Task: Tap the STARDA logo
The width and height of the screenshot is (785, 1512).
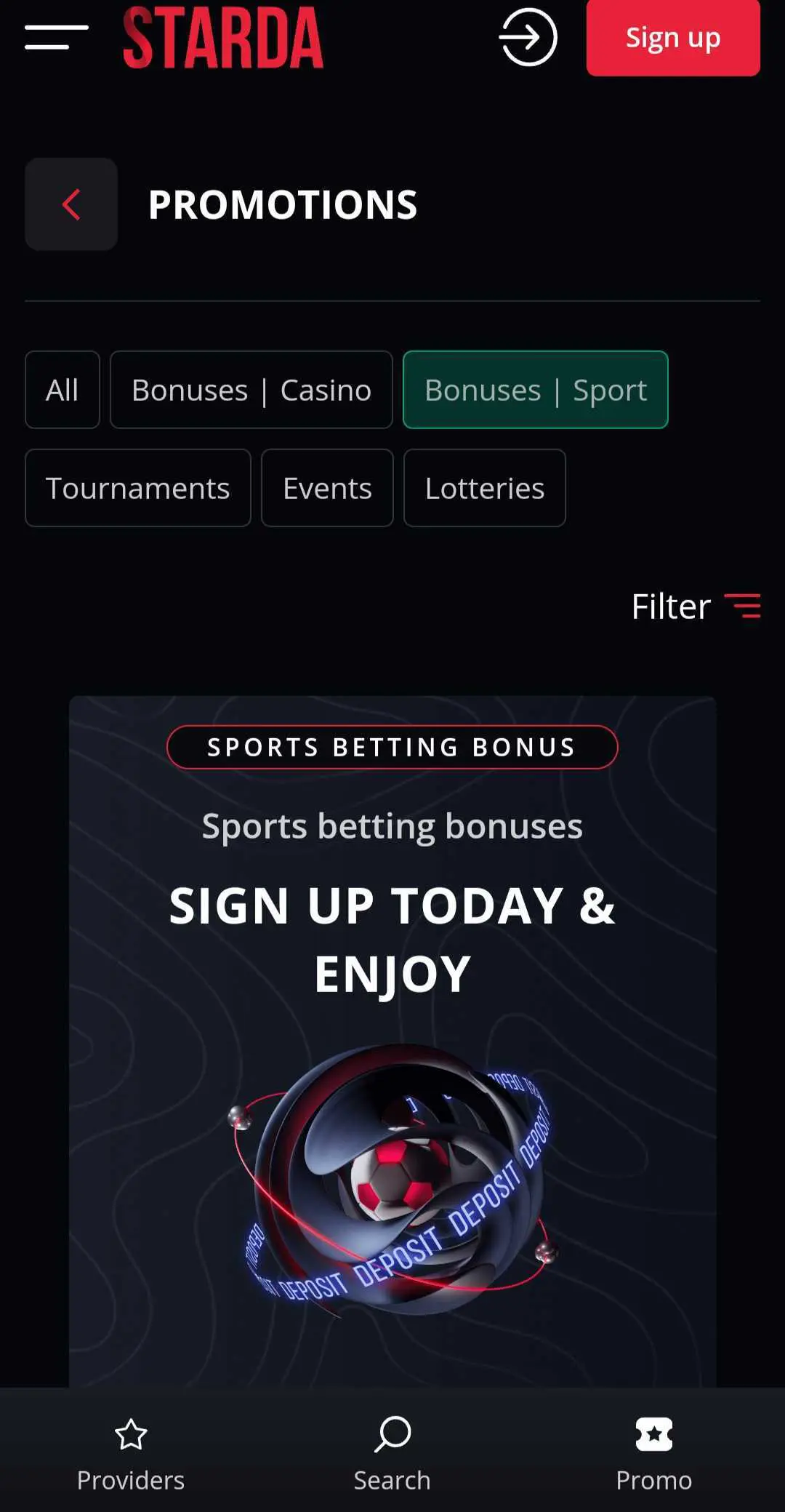Action: point(223,37)
